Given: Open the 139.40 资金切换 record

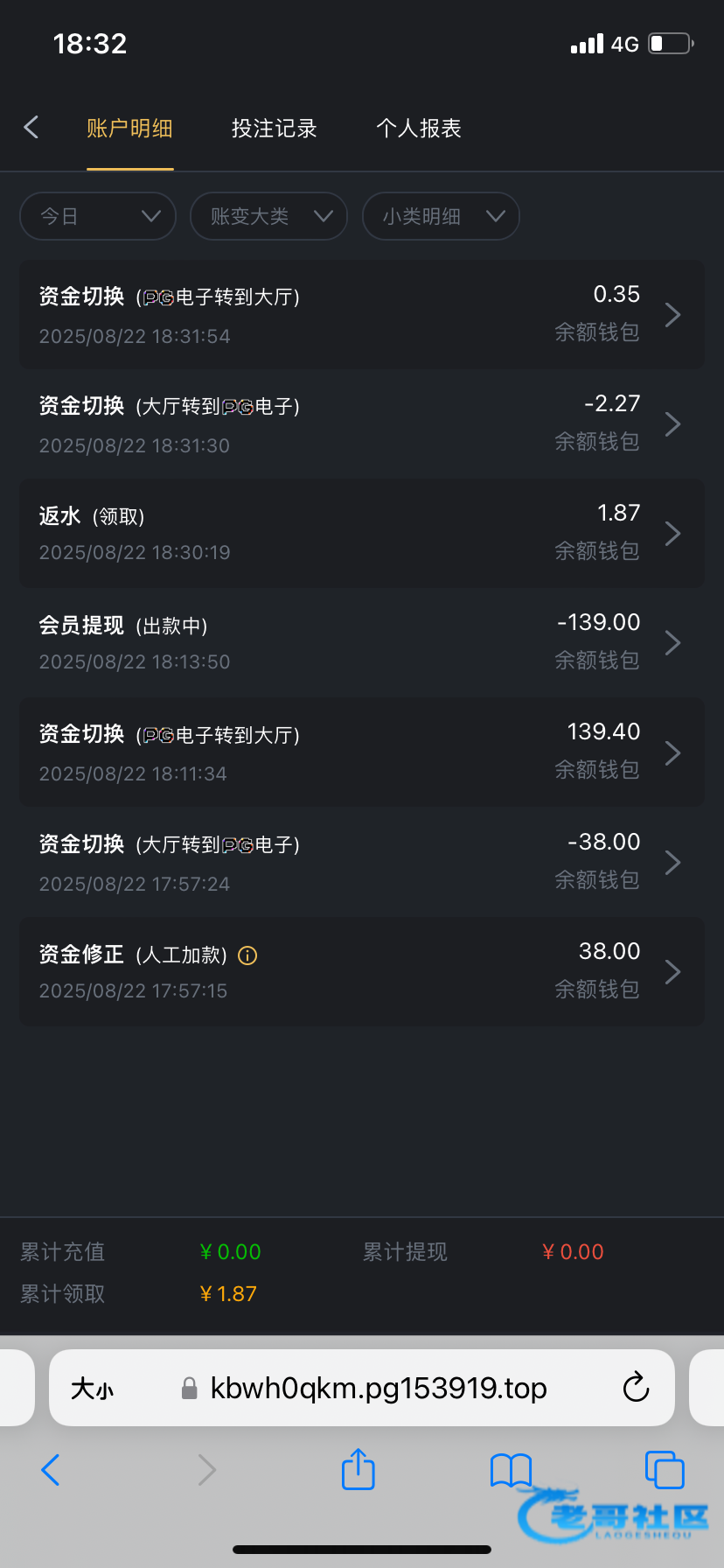Looking at the screenshot, I should point(361,752).
